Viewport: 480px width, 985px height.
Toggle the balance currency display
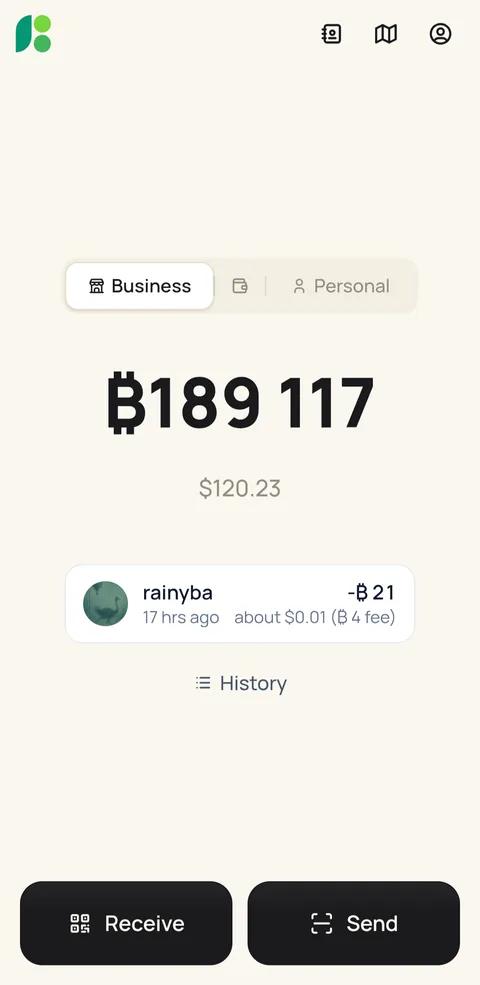pos(240,402)
